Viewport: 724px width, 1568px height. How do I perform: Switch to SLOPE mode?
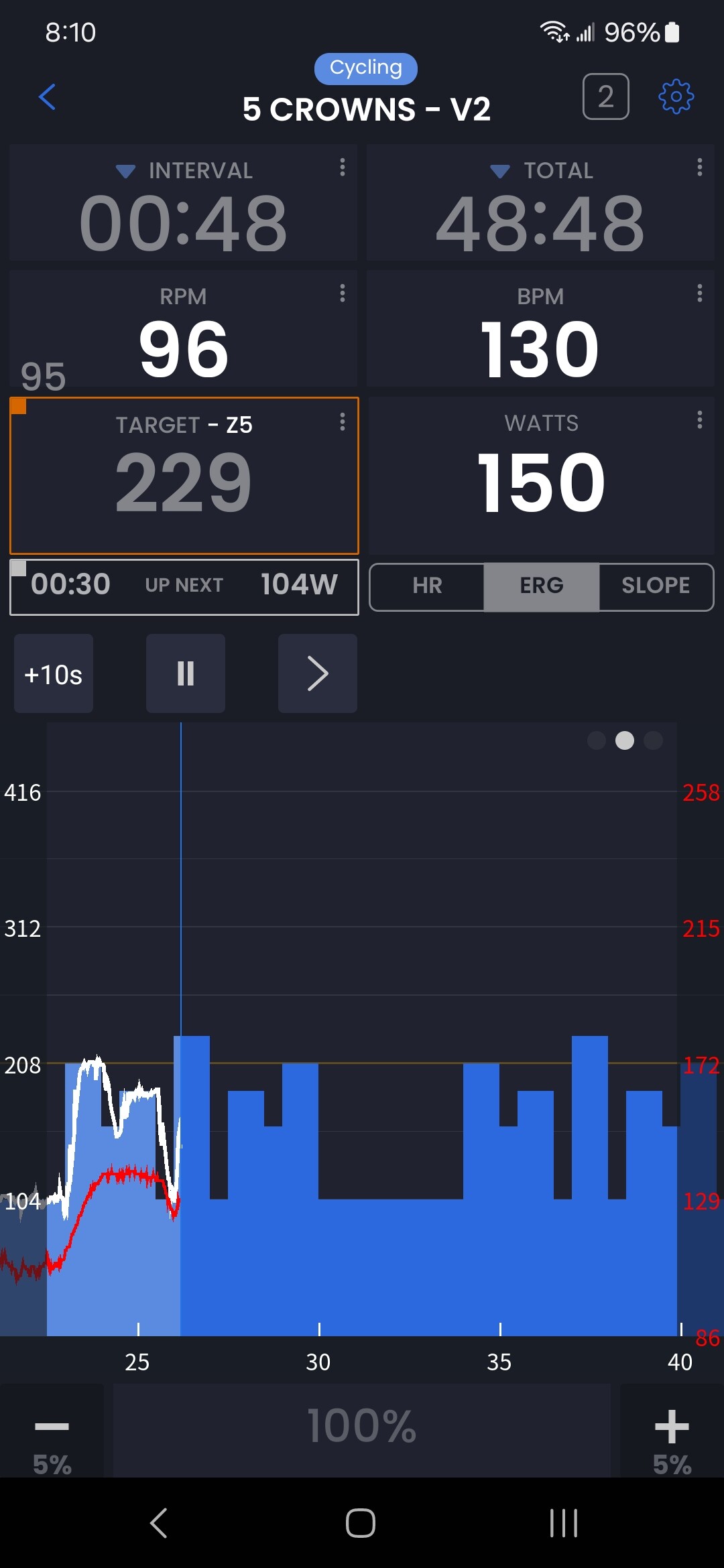[x=656, y=586]
